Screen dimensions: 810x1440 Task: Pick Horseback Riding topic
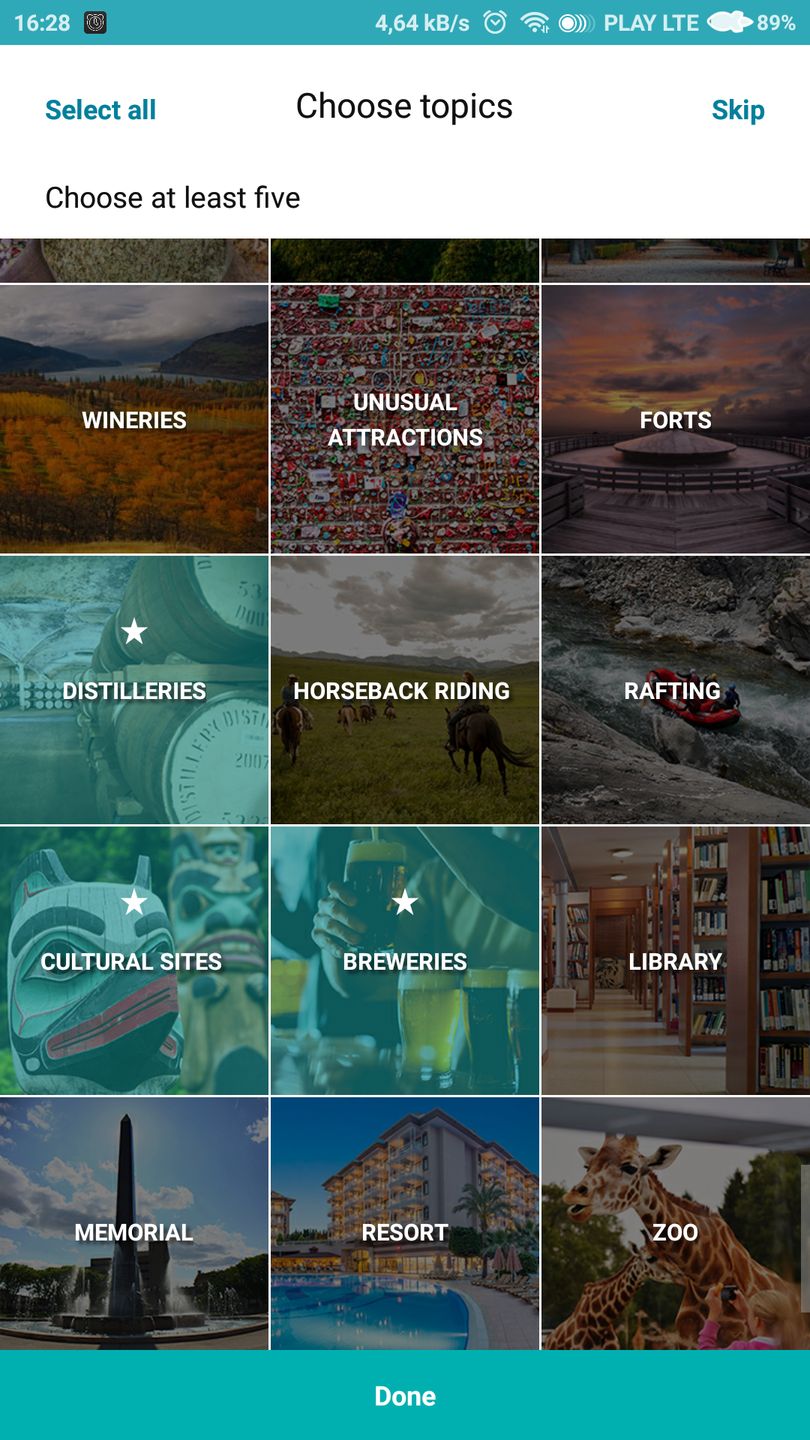point(405,690)
